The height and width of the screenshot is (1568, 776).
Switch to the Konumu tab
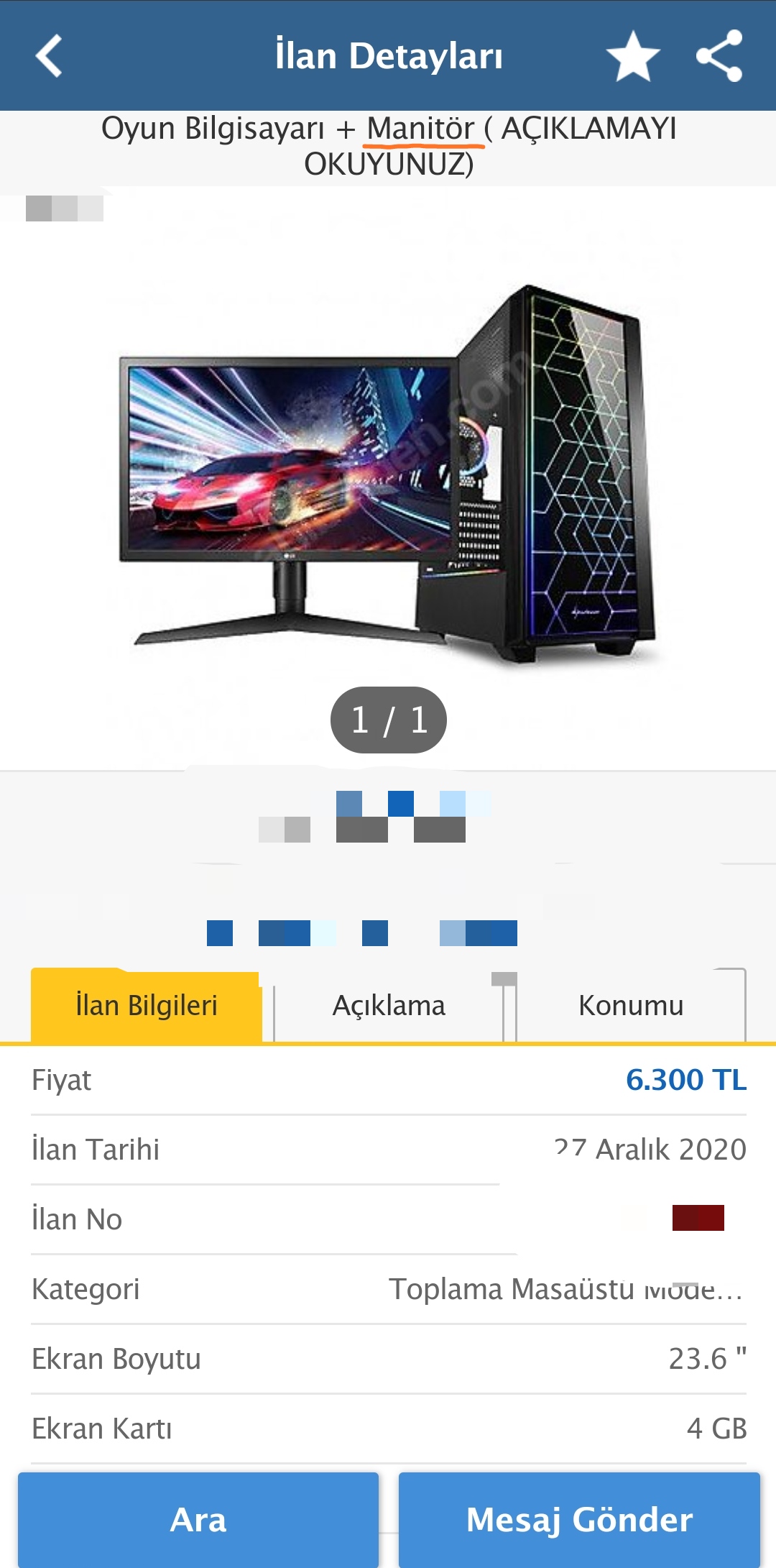(631, 1005)
